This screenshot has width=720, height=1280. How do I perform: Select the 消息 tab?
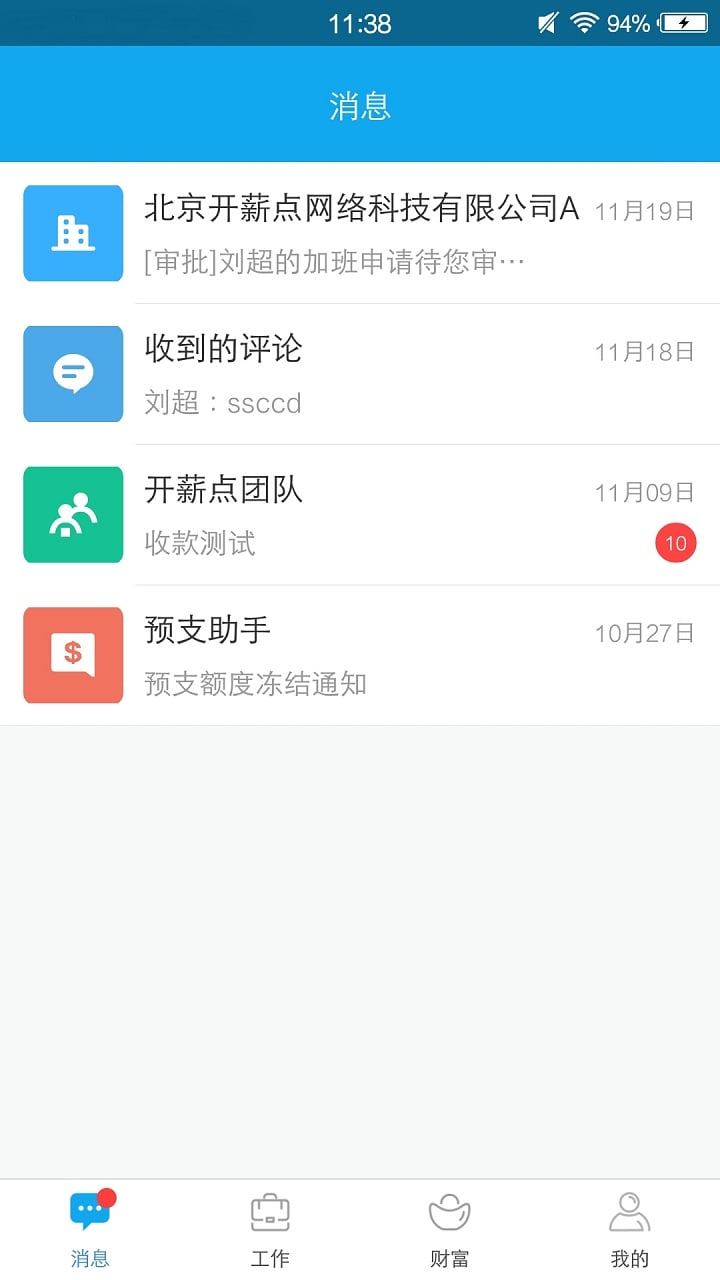90,1229
